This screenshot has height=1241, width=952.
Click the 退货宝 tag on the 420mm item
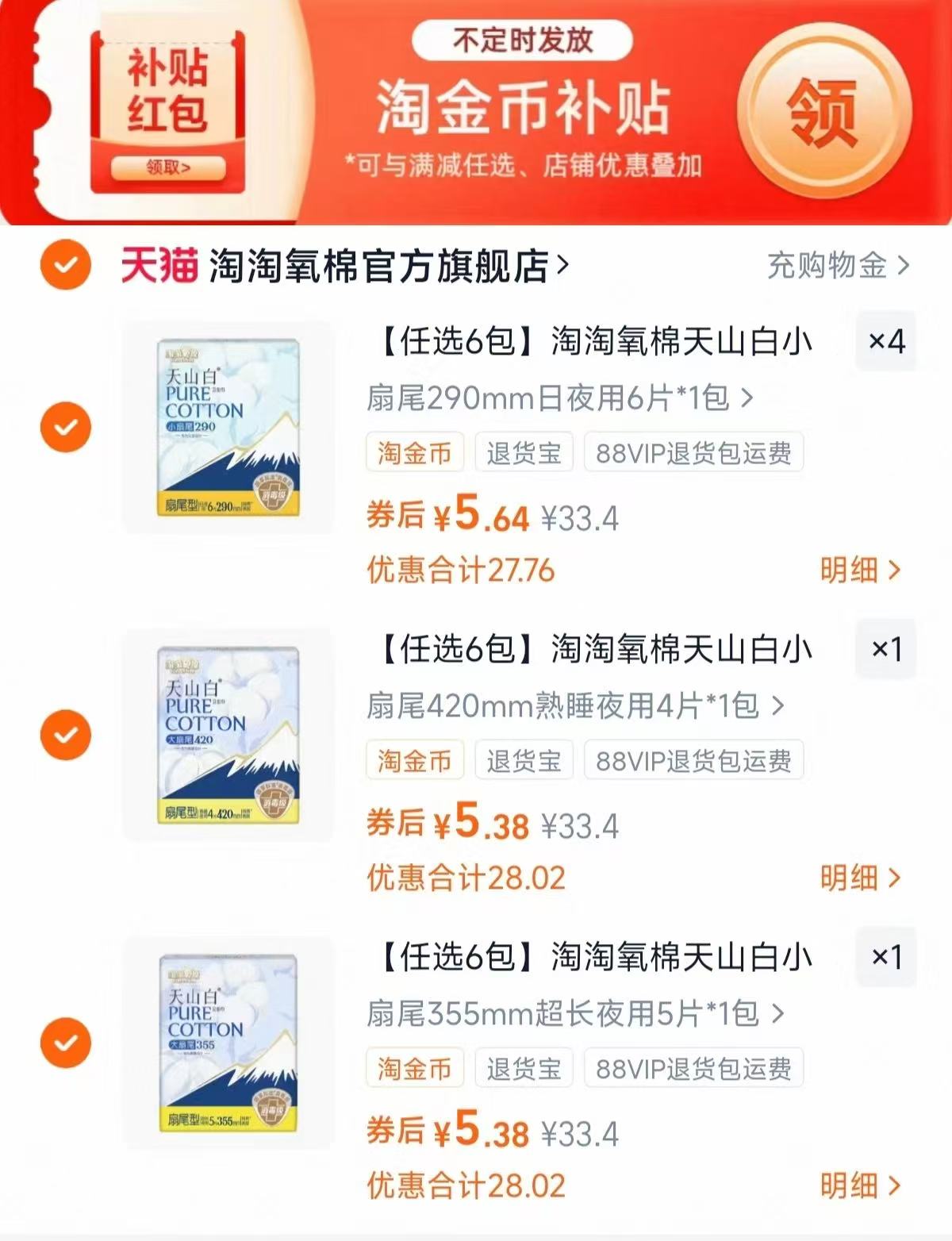coord(523,760)
